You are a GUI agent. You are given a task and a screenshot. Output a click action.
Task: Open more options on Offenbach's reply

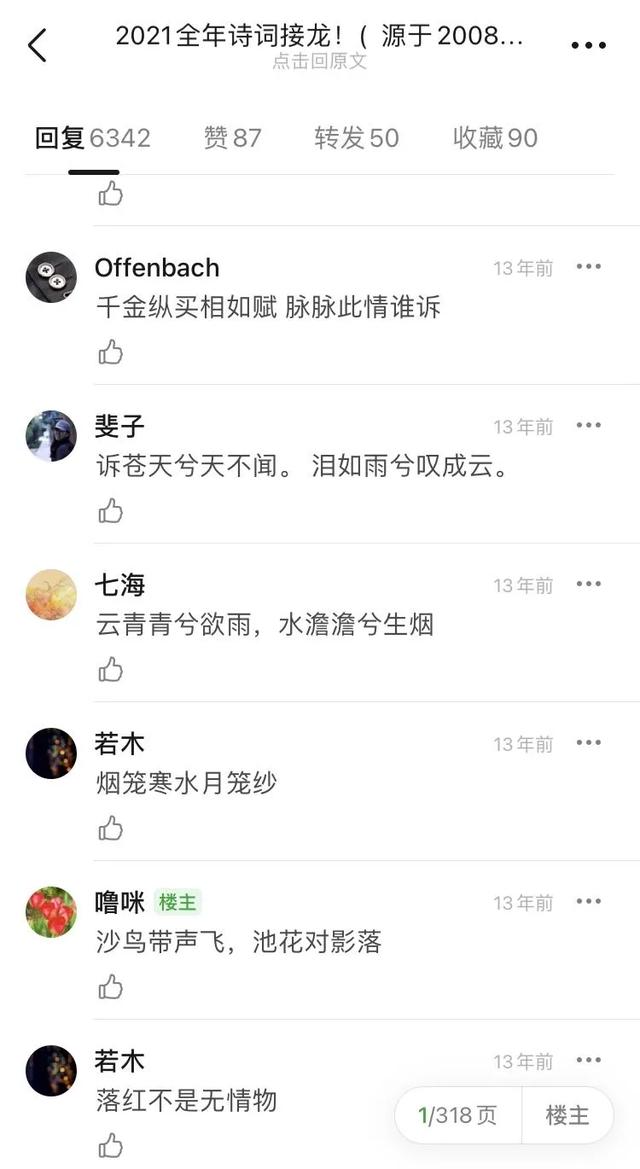(589, 266)
